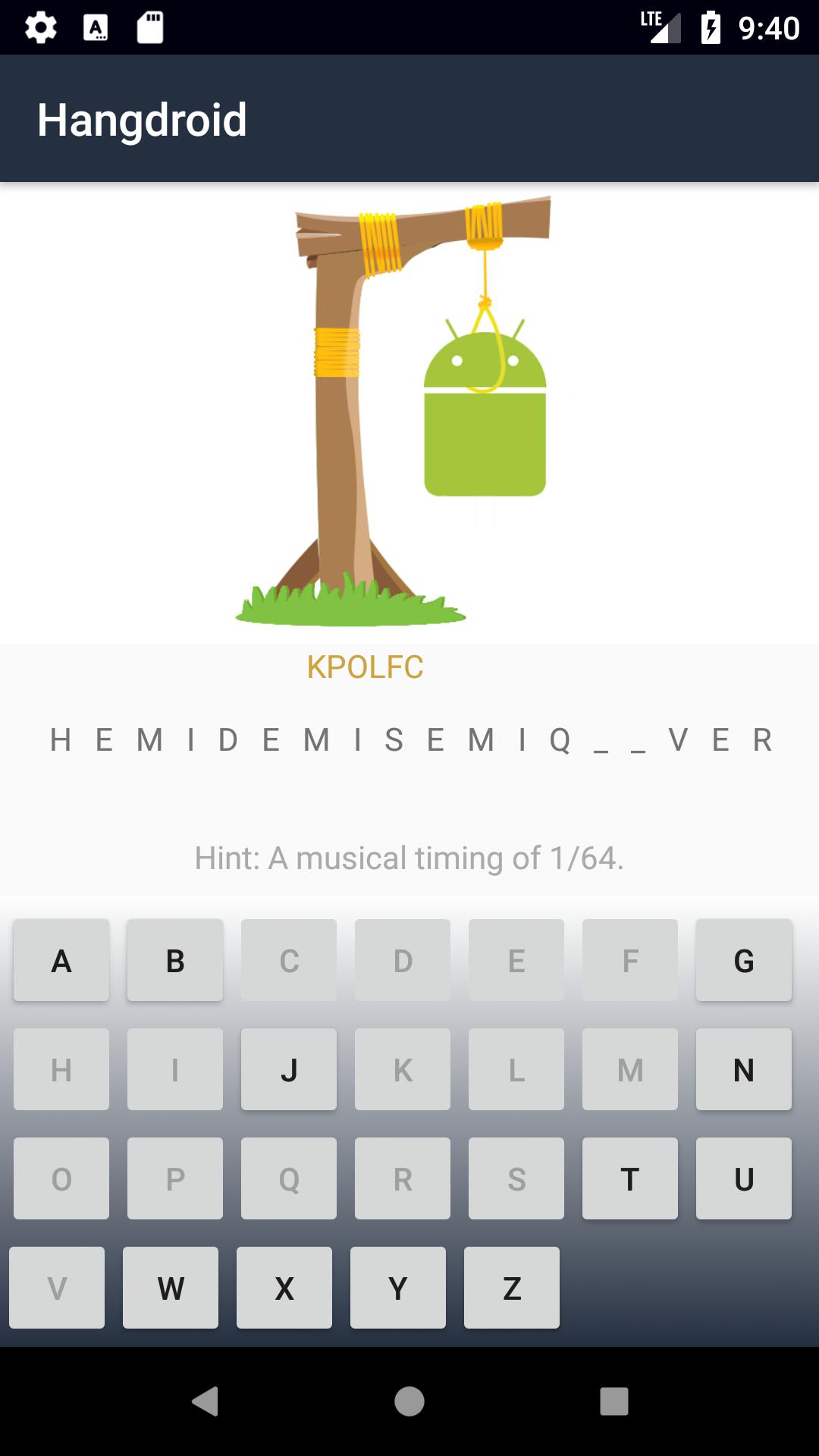Tap the notification icon shaped like letter A

coord(94,26)
